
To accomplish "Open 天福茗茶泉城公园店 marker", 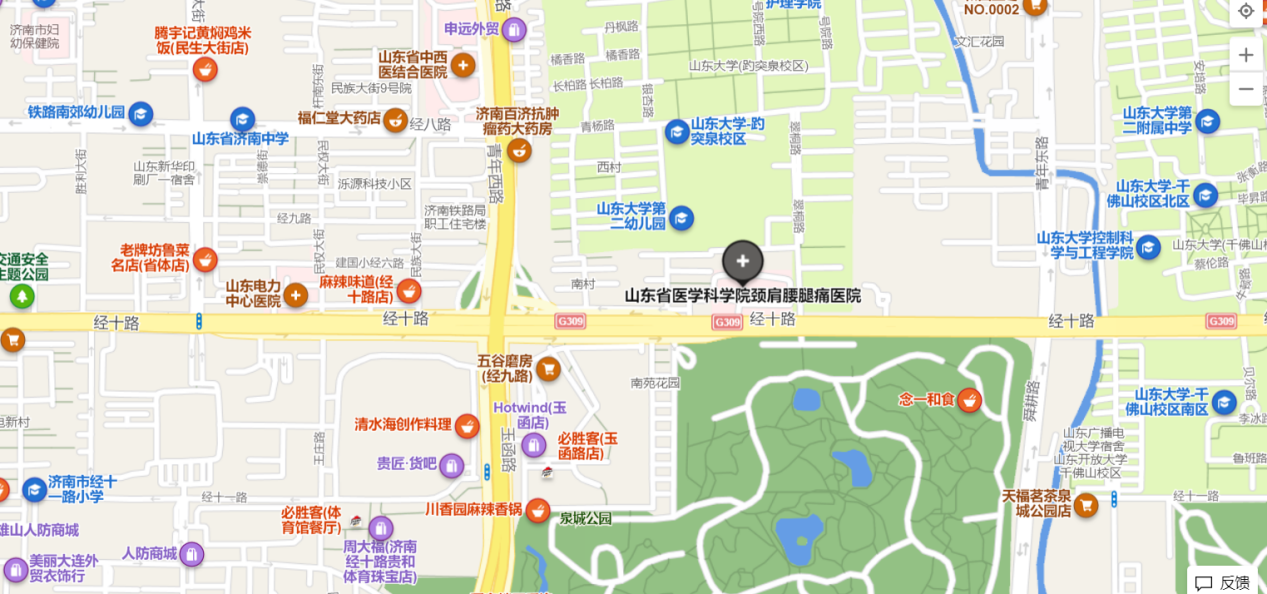I will pyautogui.click(x=1086, y=503).
